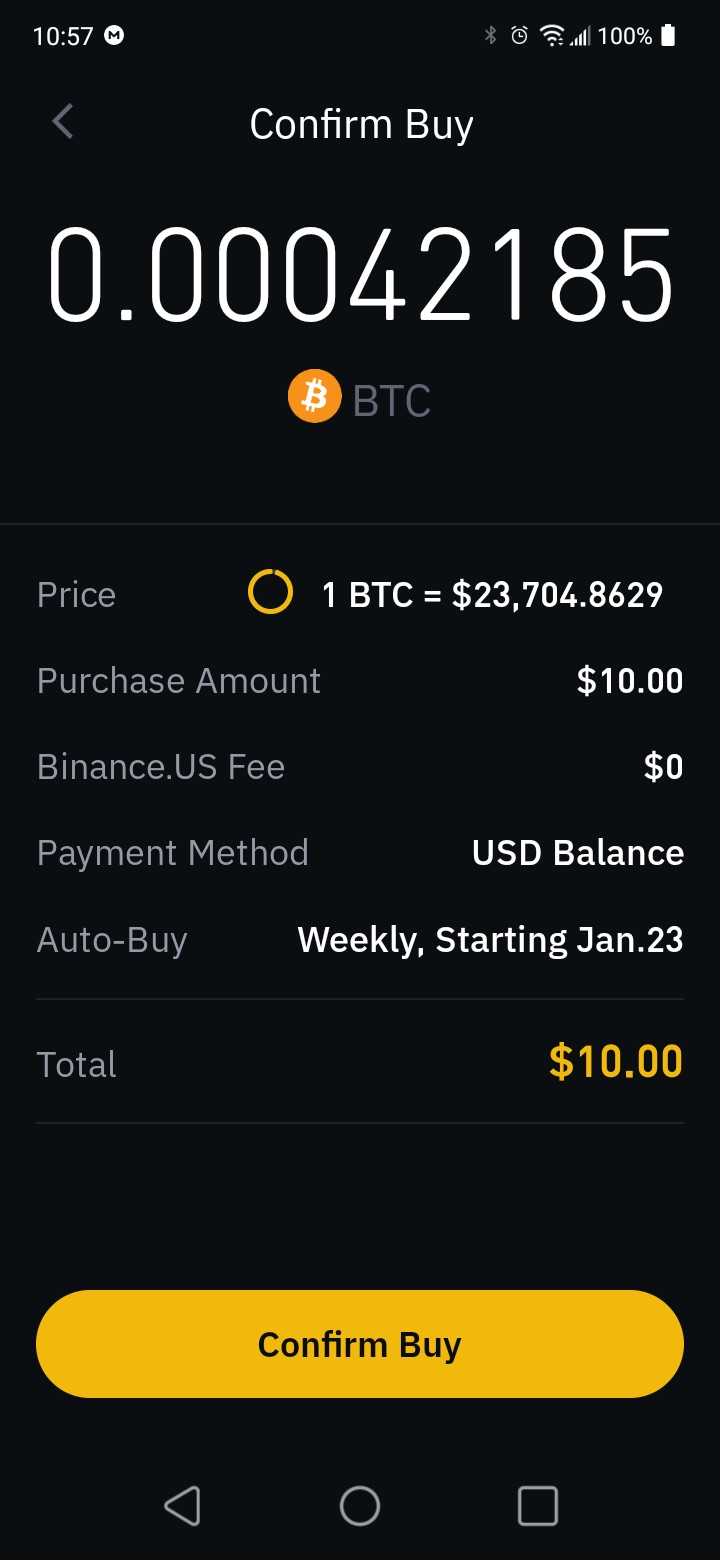Tap the alarm clock status icon
The height and width of the screenshot is (1560, 720).
(x=519, y=35)
